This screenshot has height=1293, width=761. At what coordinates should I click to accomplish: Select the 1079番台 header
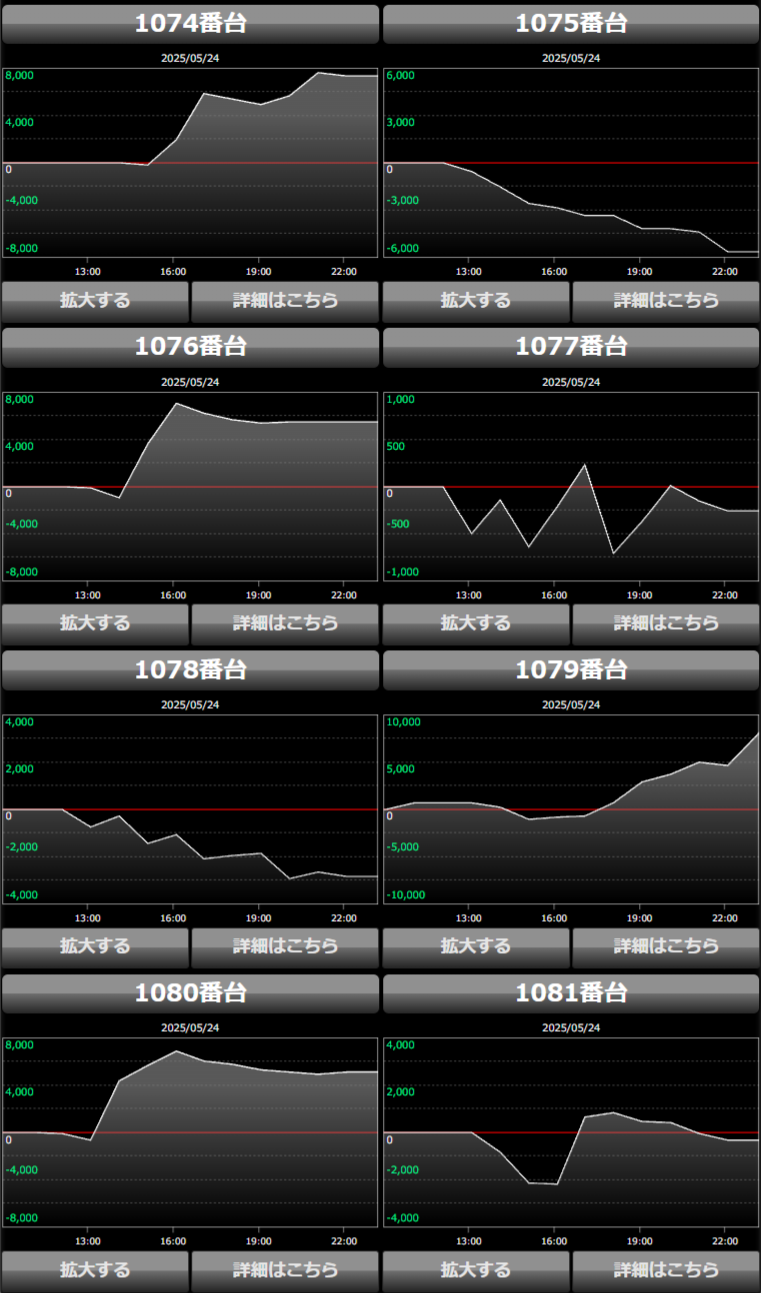point(571,670)
